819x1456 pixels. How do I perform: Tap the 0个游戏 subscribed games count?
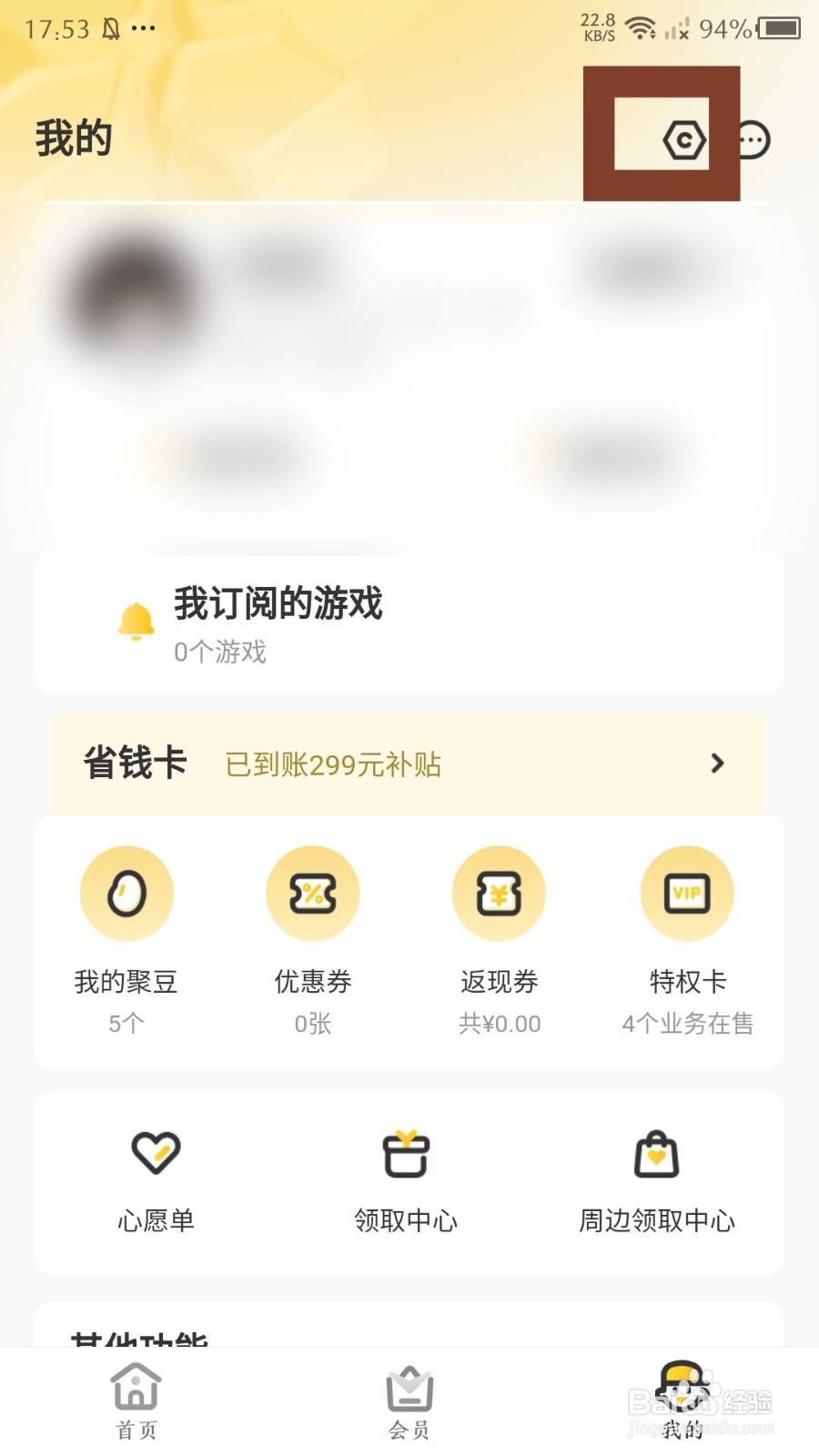tap(218, 652)
